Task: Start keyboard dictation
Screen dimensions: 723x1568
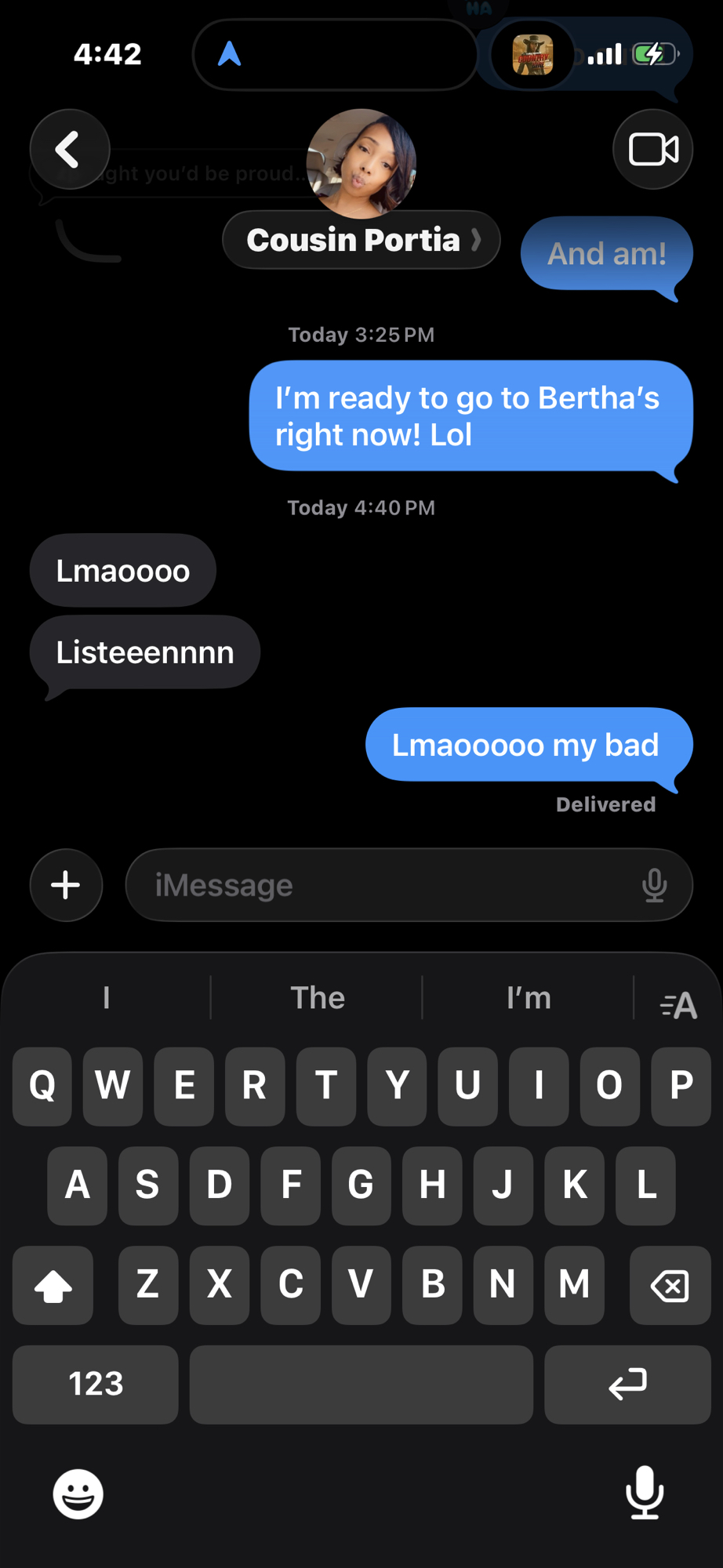Action: point(645,1492)
